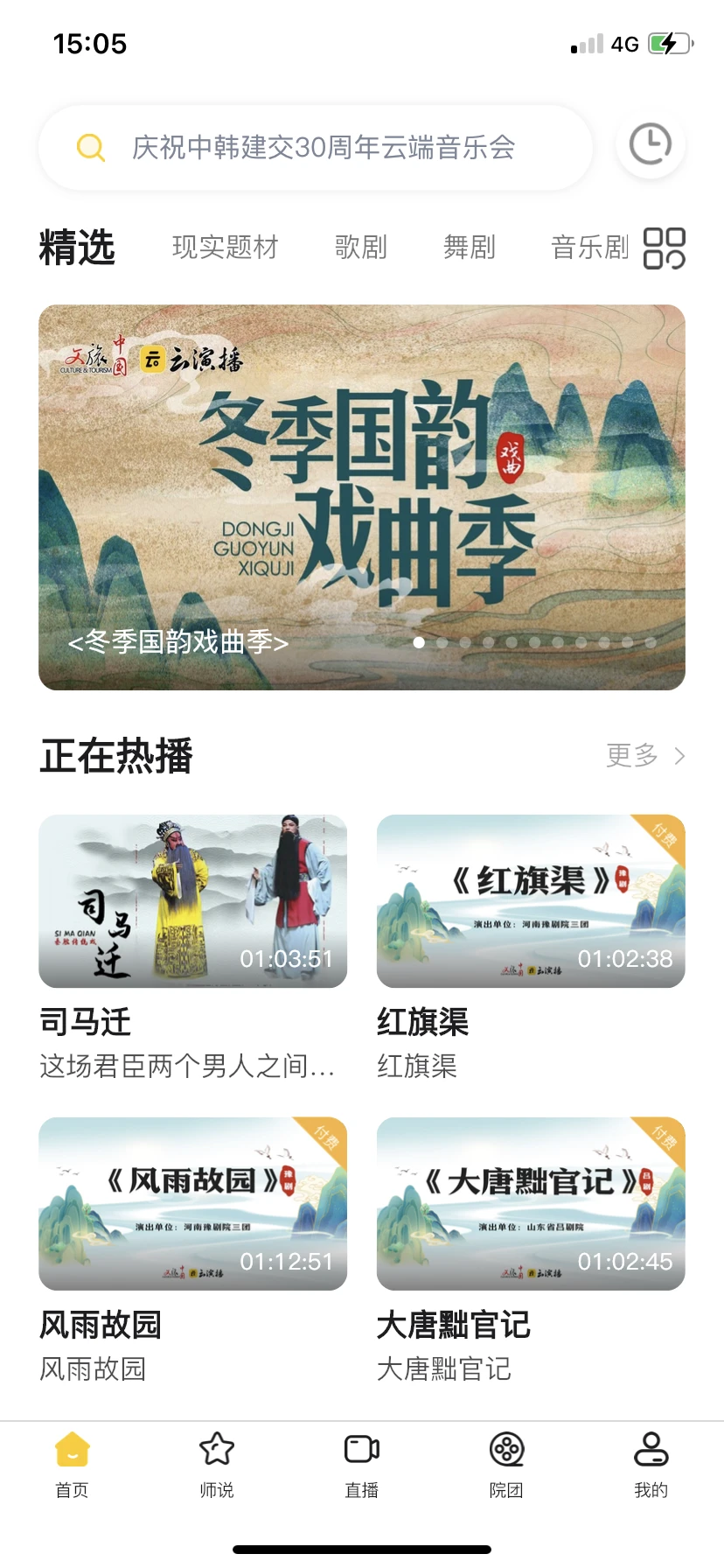Play the 司马迁 video thumbnail
Viewport: 724px width, 1568px height.
pos(192,901)
